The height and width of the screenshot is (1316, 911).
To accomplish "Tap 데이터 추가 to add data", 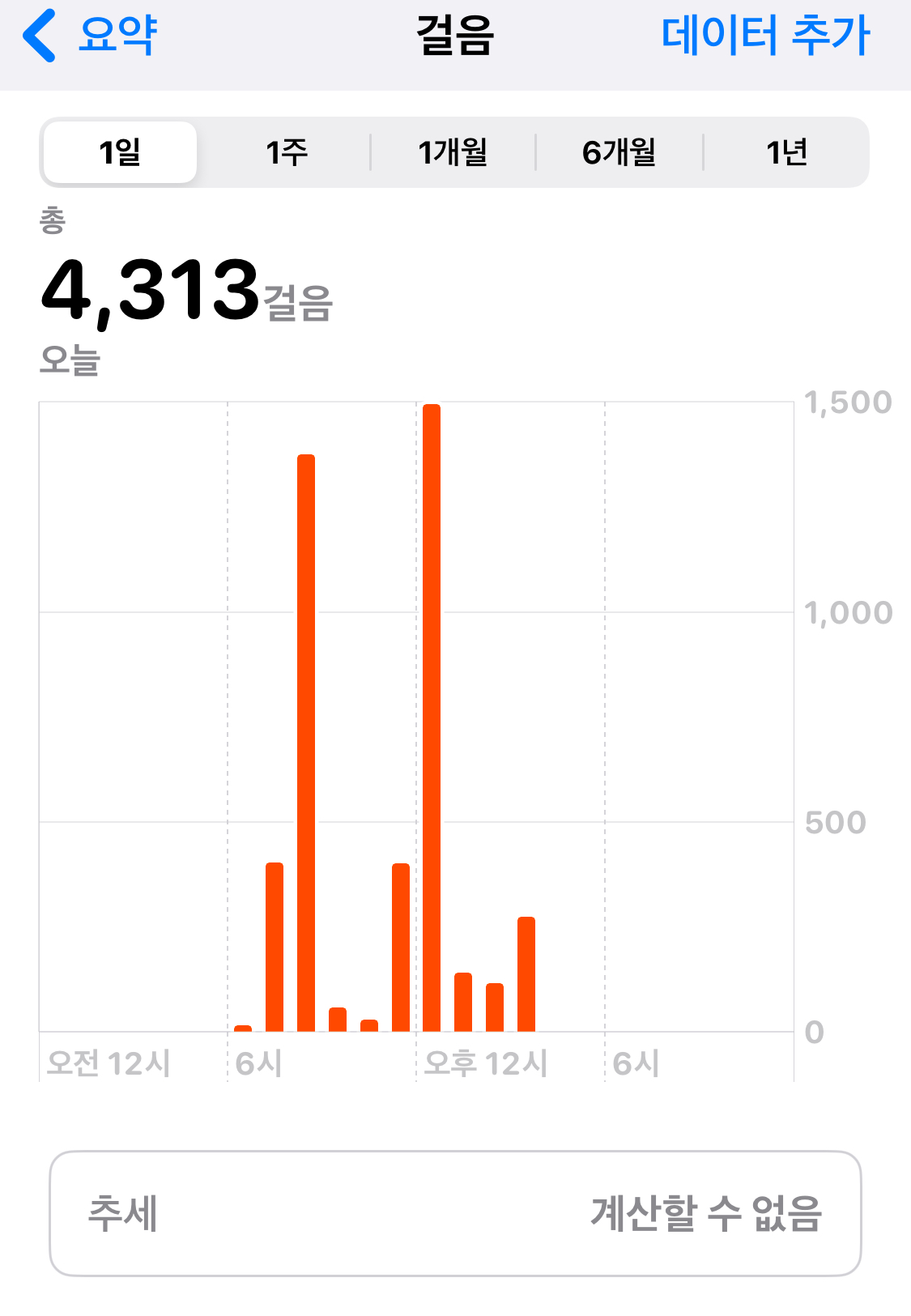I will (764, 36).
